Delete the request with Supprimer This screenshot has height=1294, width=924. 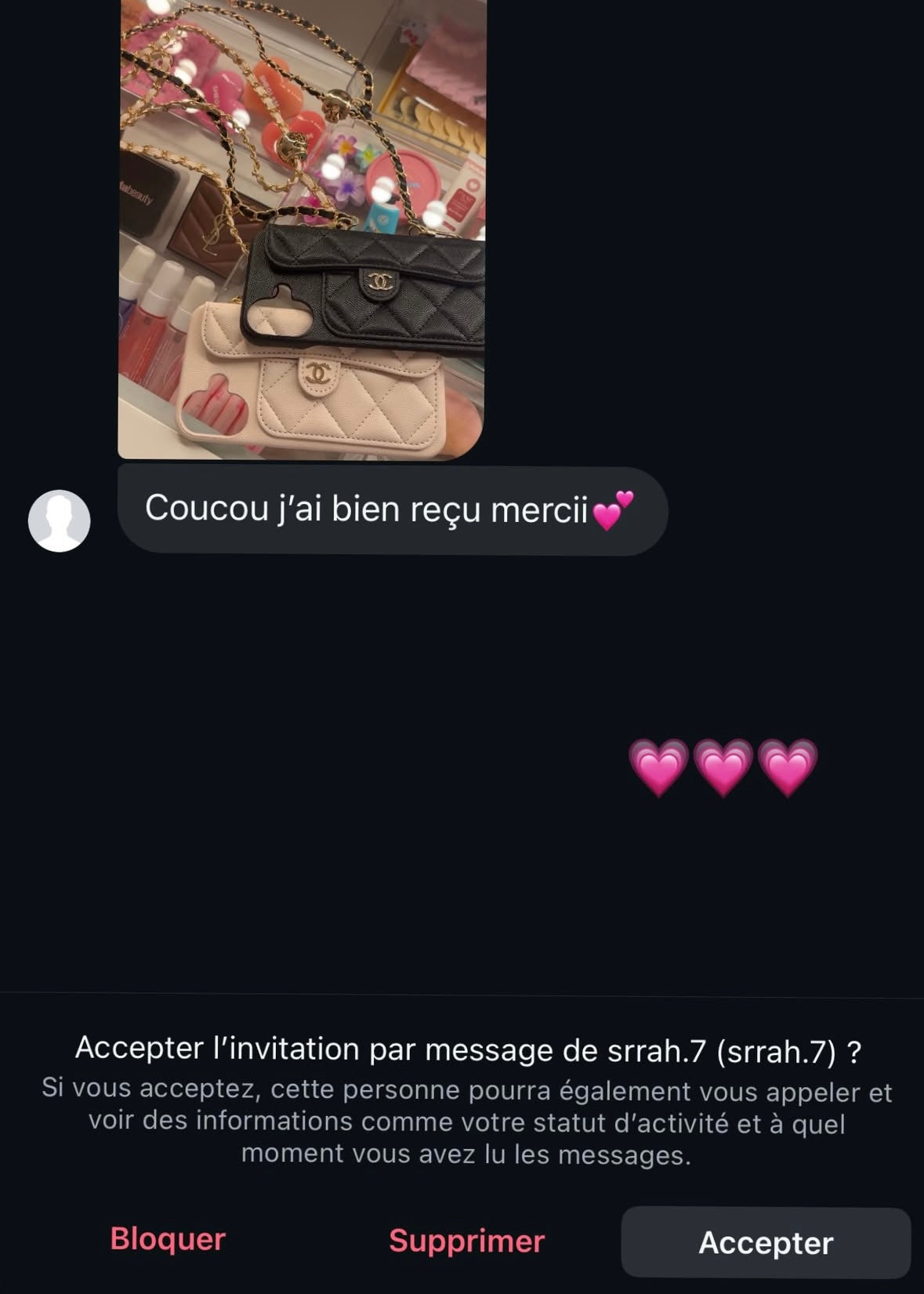(466, 1241)
